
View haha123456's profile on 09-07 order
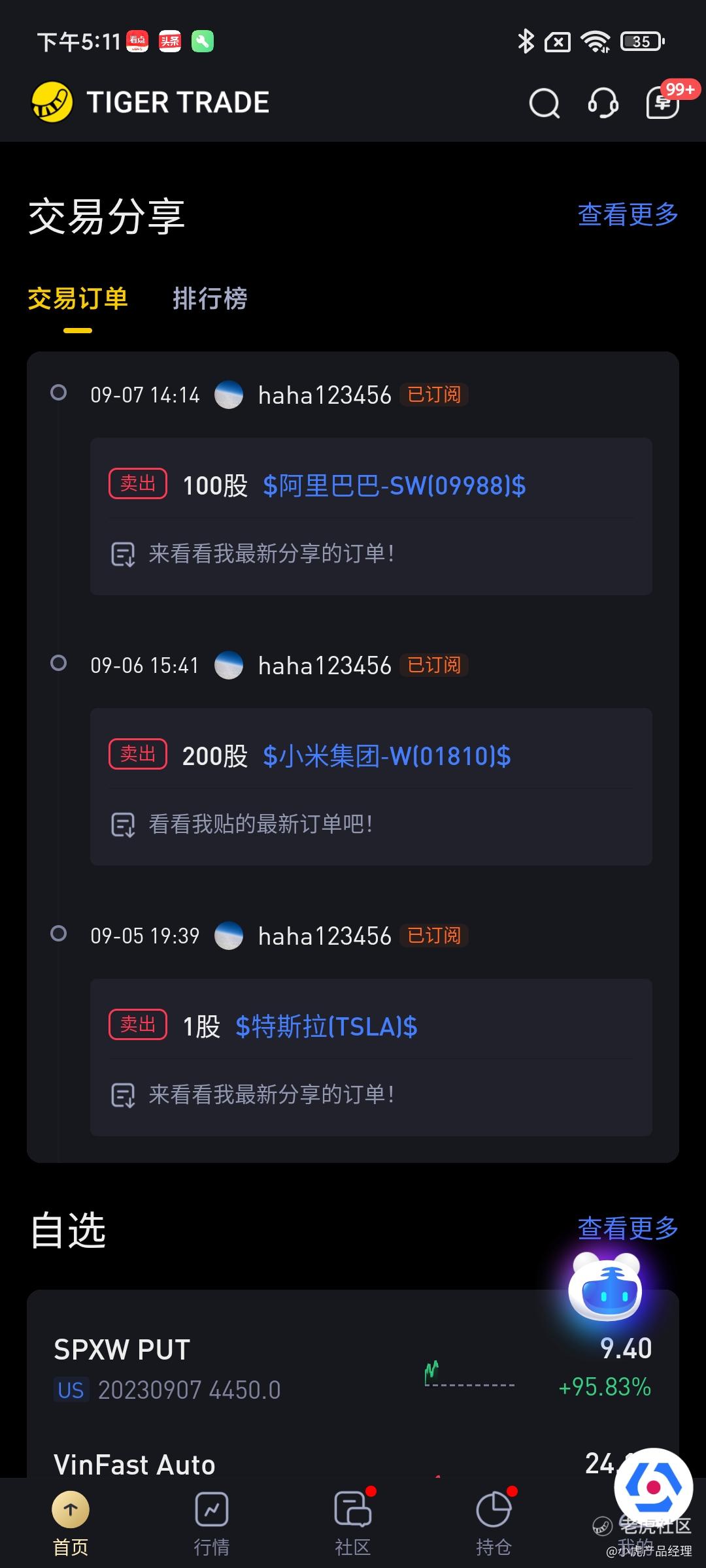coord(324,395)
